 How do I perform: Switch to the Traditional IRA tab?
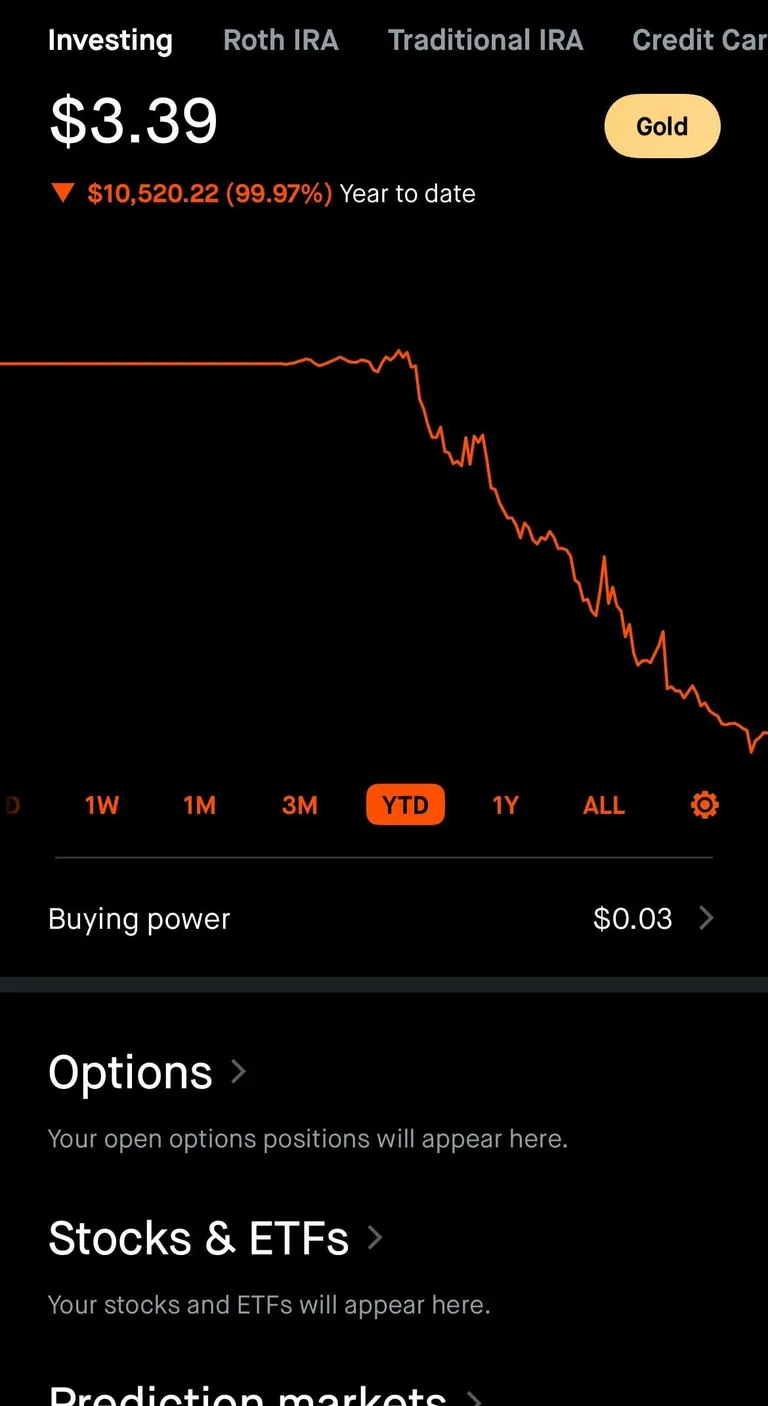click(x=486, y=40)
